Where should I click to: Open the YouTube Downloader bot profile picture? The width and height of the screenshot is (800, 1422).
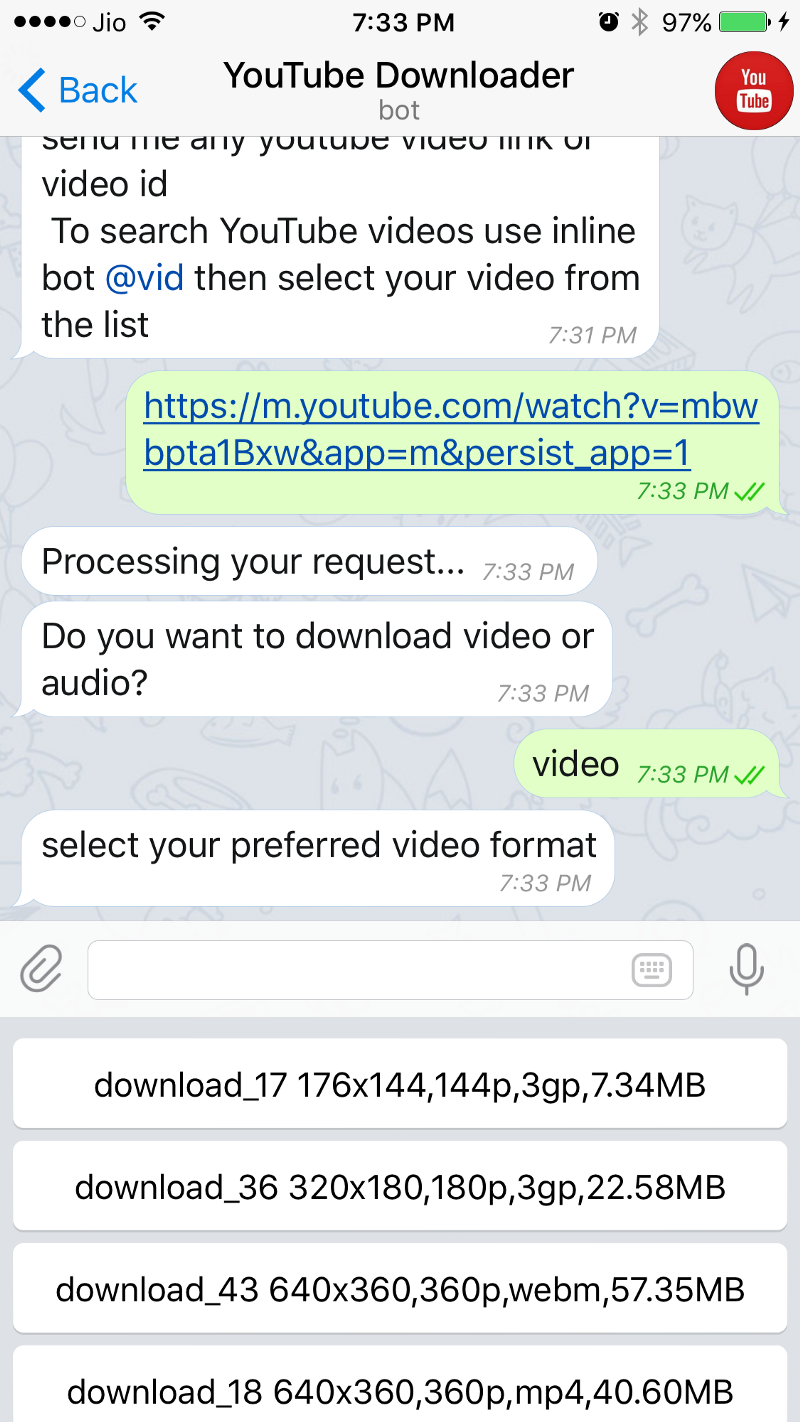(x=753, y=90)
